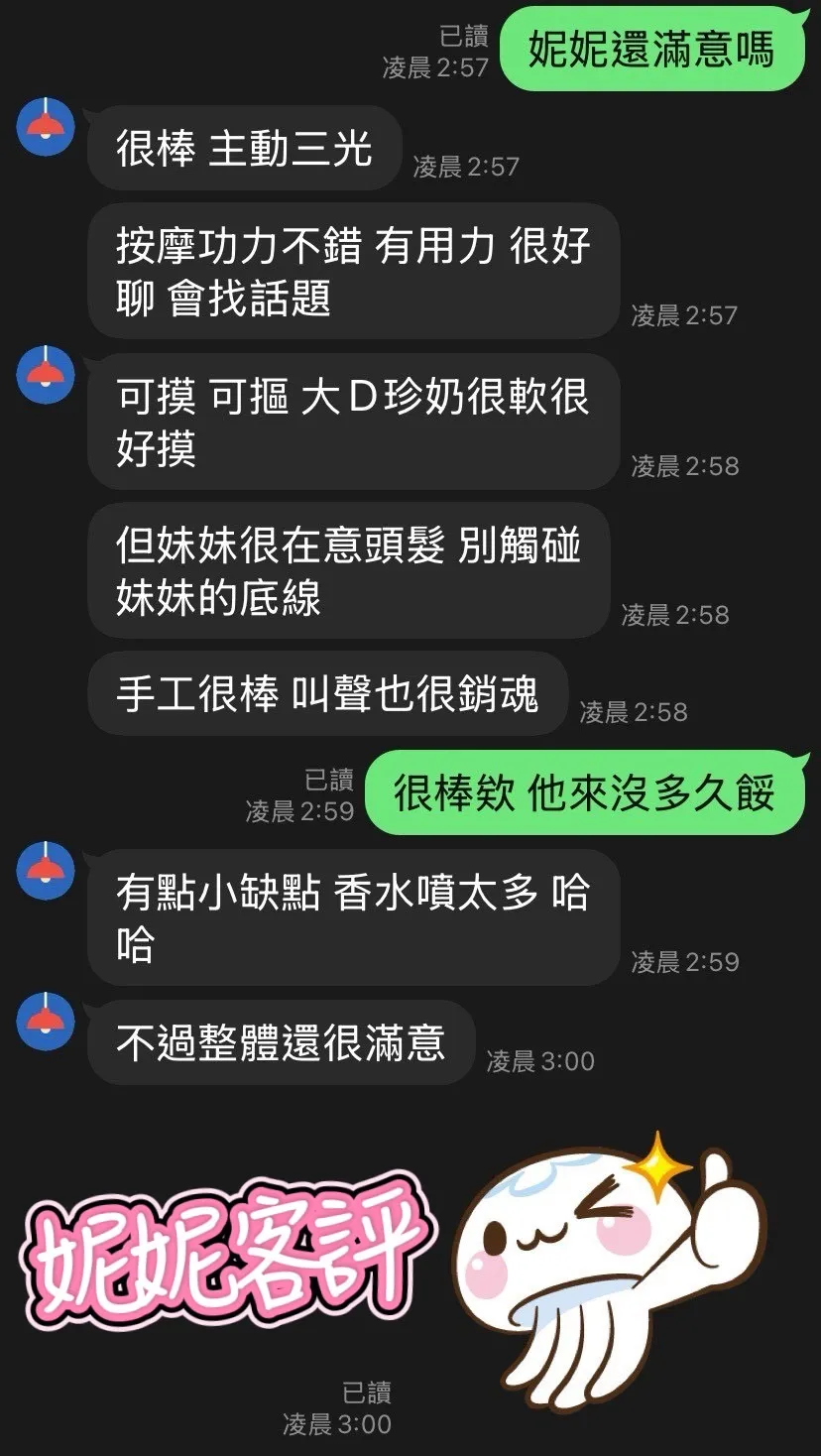Tap the message 手工很棒 叫聲也很銷魂

tap(327, 694)
